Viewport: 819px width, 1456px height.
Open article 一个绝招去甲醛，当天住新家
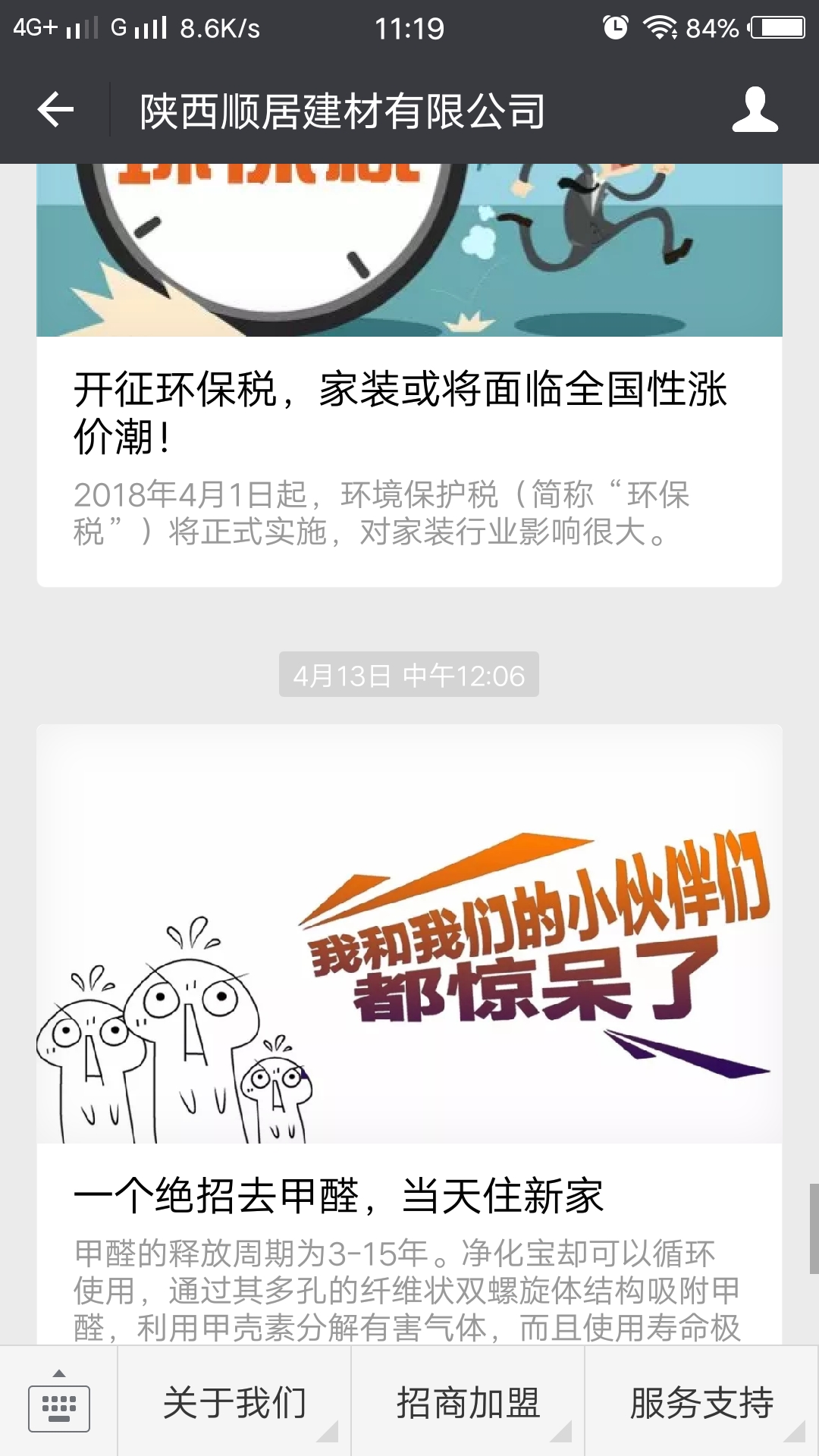(x=338, y=1196)
